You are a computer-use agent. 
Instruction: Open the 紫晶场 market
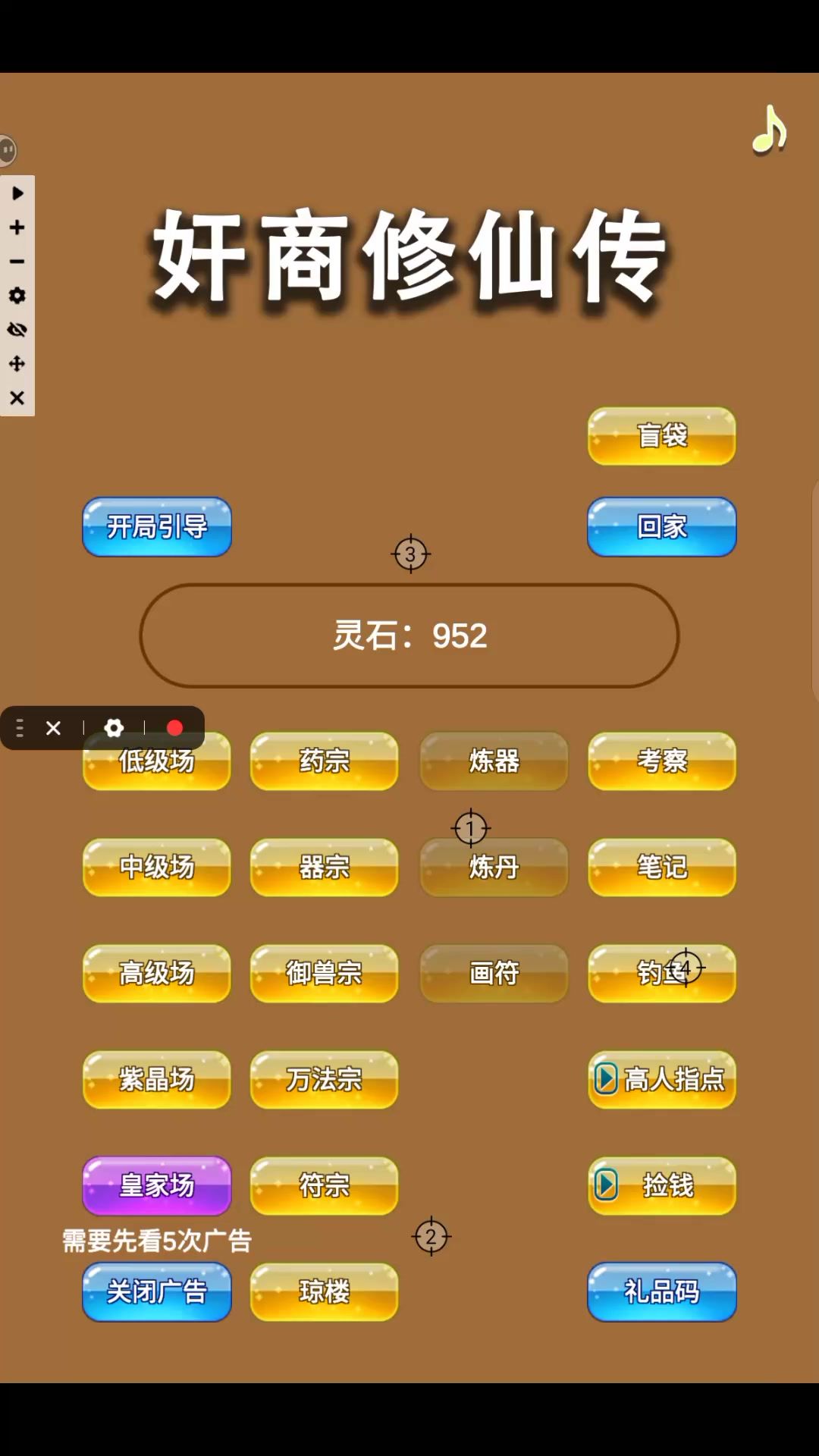coord(157,1079)
